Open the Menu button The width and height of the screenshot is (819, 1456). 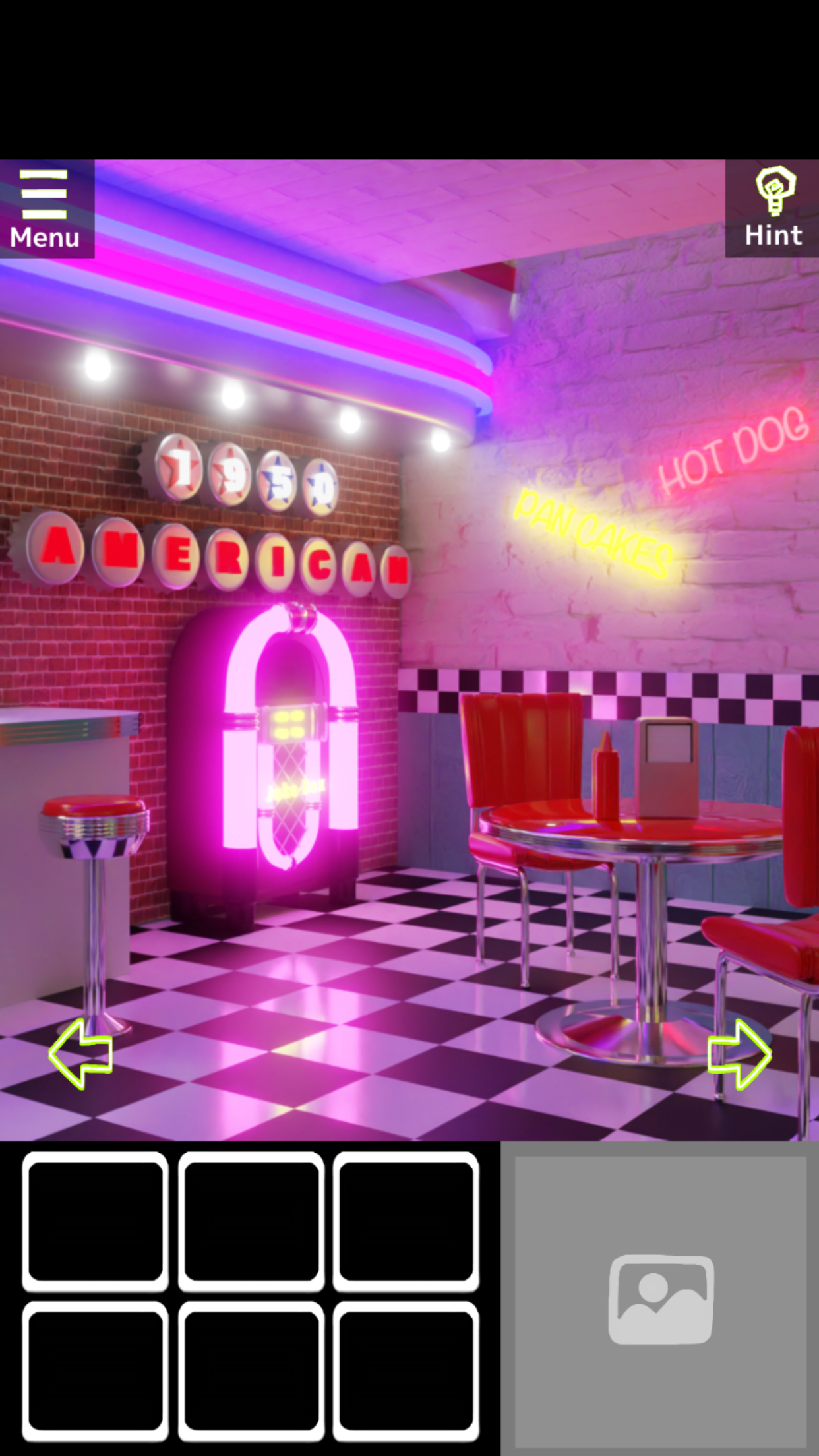[47, 208]
